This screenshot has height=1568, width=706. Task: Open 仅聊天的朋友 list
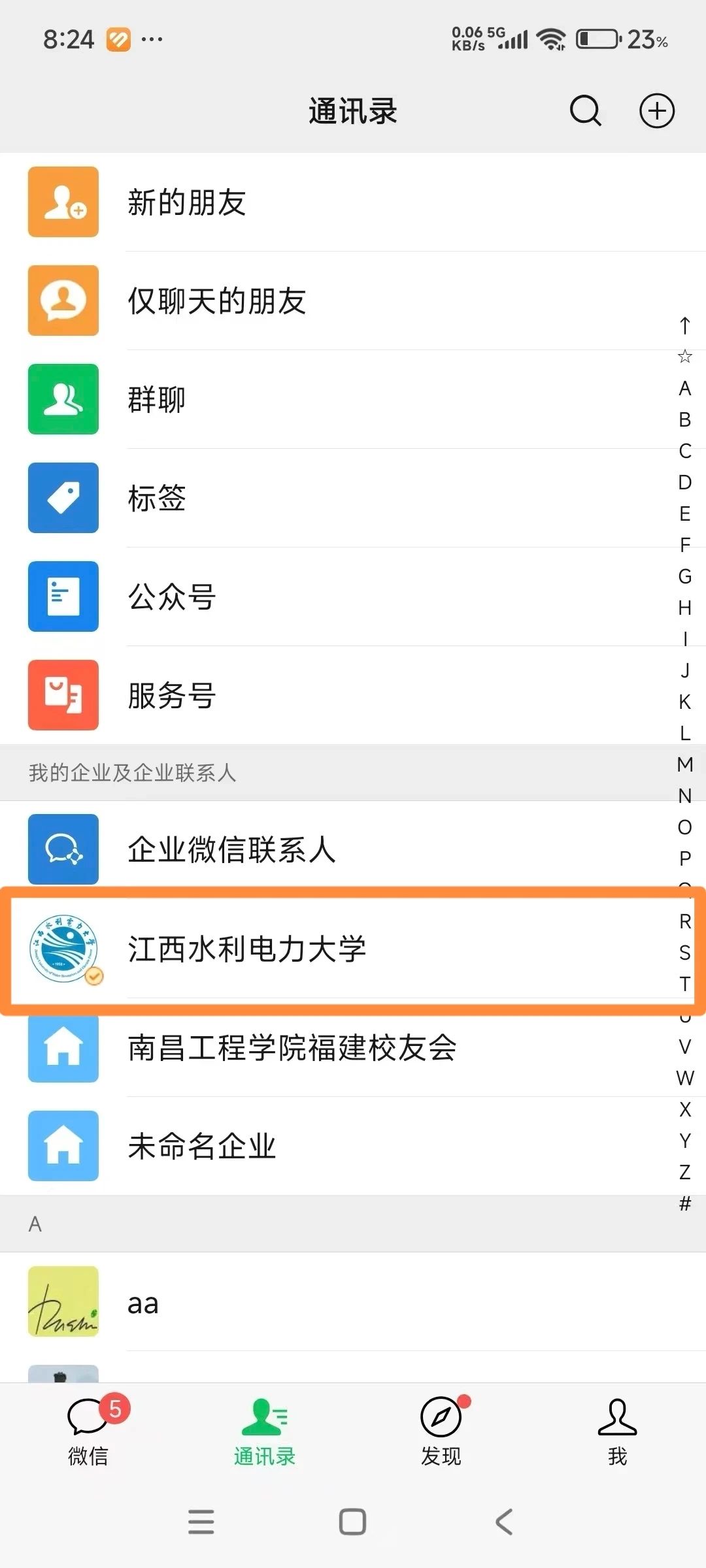[x=353, y=301]
